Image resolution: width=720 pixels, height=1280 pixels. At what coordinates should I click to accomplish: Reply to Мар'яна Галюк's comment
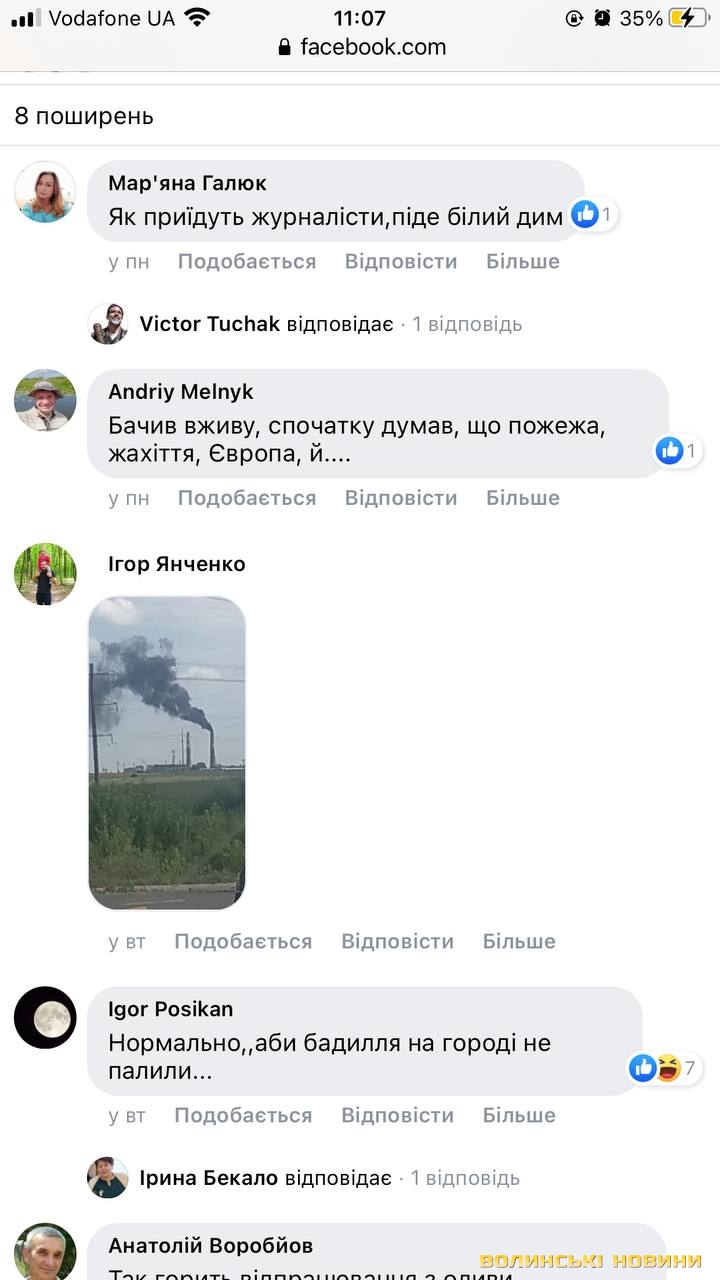[401, 262]
